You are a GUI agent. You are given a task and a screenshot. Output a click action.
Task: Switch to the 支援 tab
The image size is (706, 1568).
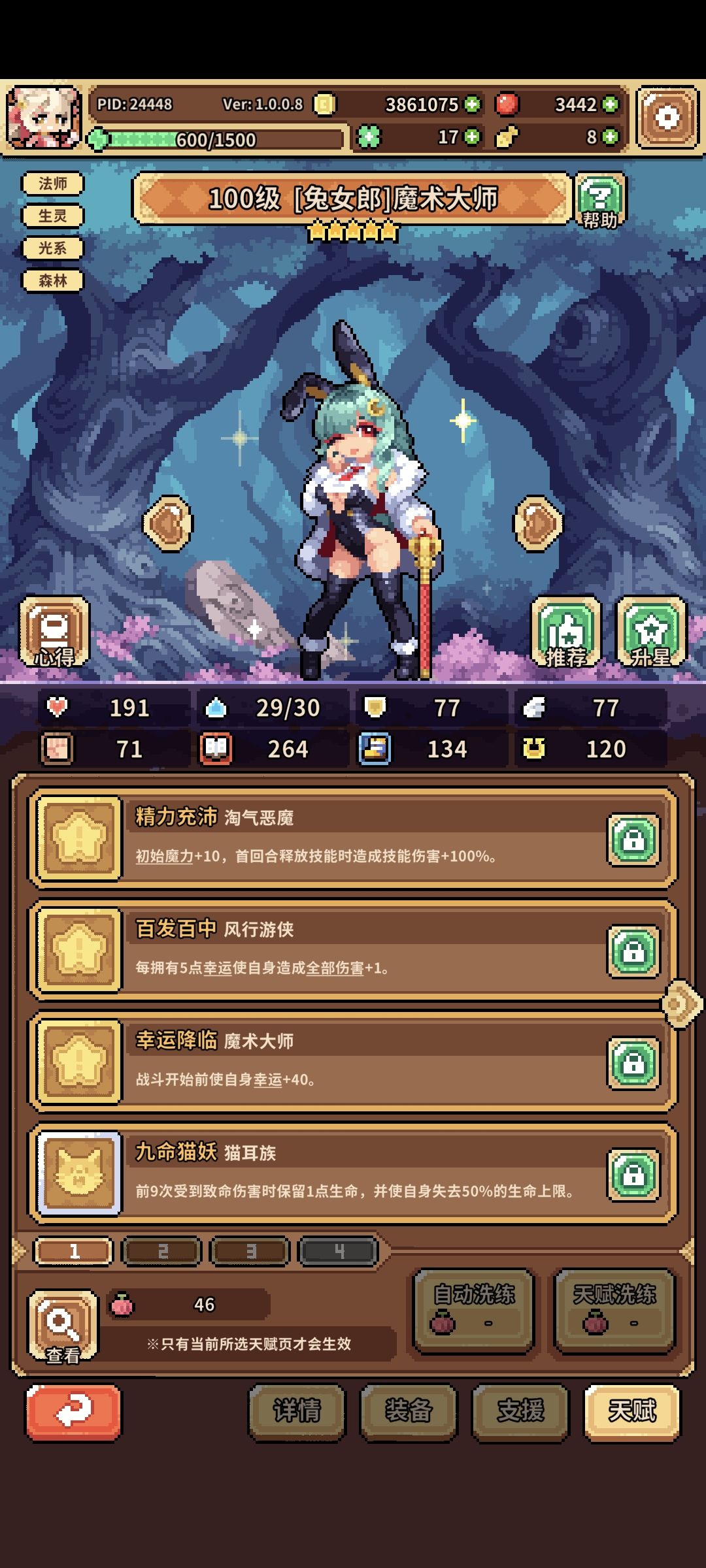(x=519, y=1409)
